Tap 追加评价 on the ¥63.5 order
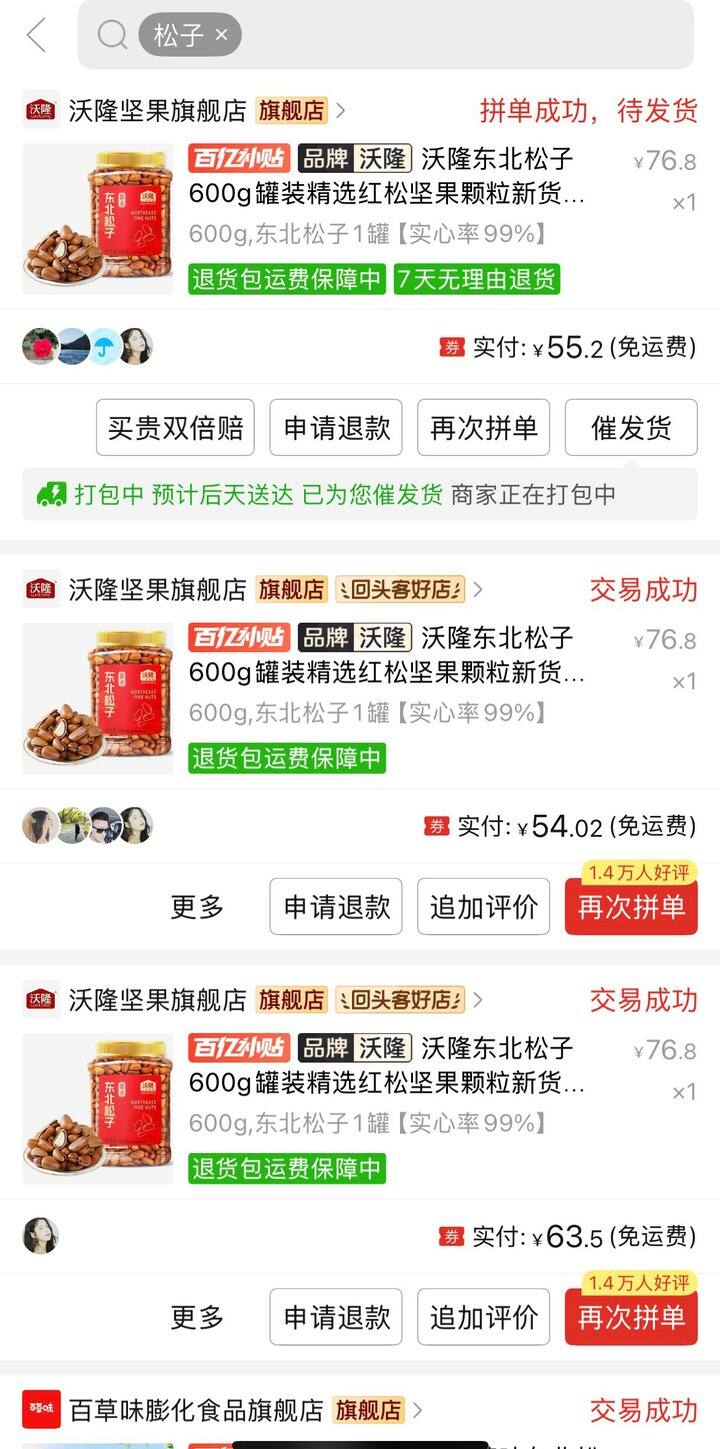Viewport: 720px width, 1449px height. click(483, 1317)
